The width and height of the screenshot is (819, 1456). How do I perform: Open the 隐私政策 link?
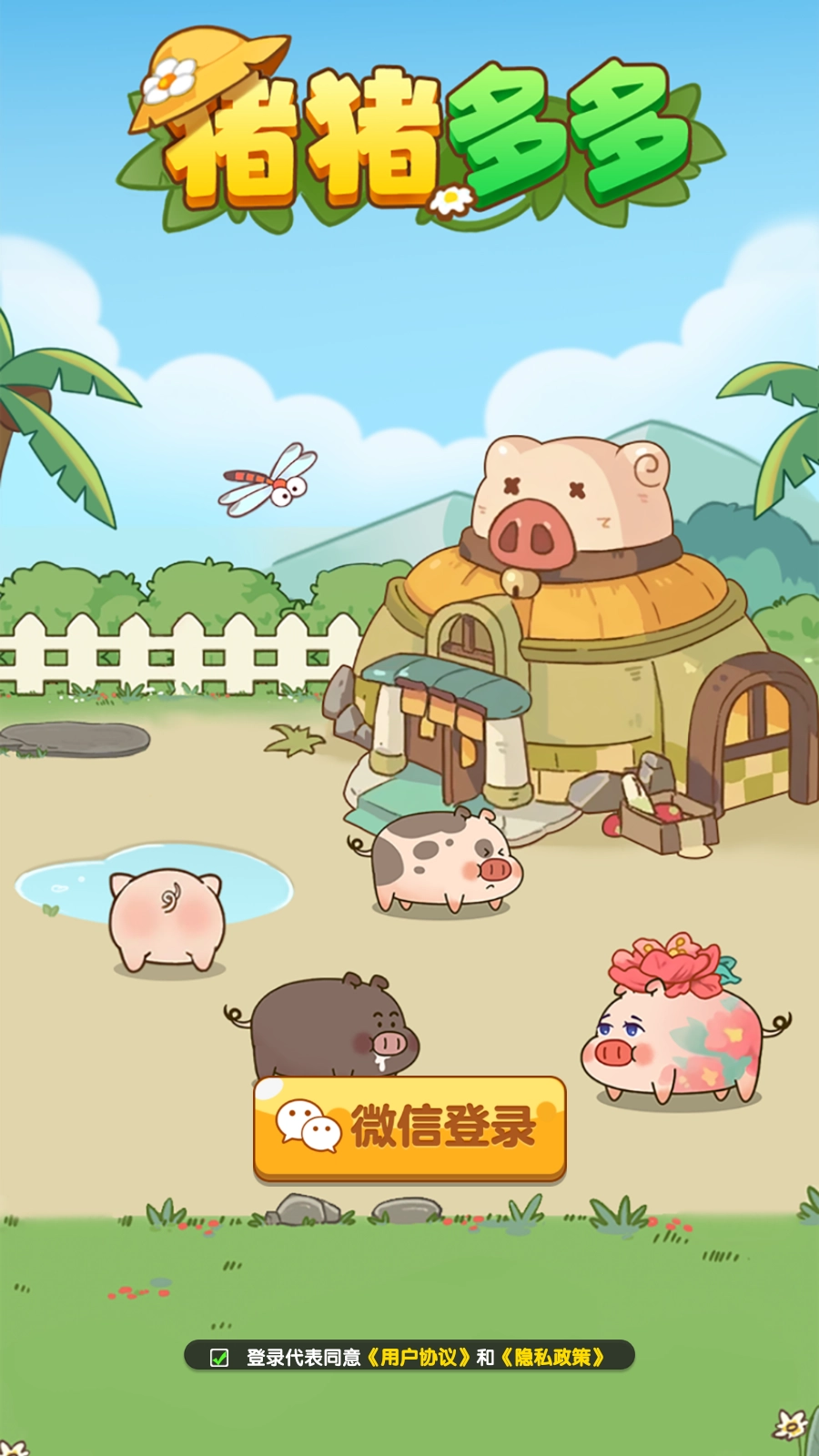[553, 1358]
